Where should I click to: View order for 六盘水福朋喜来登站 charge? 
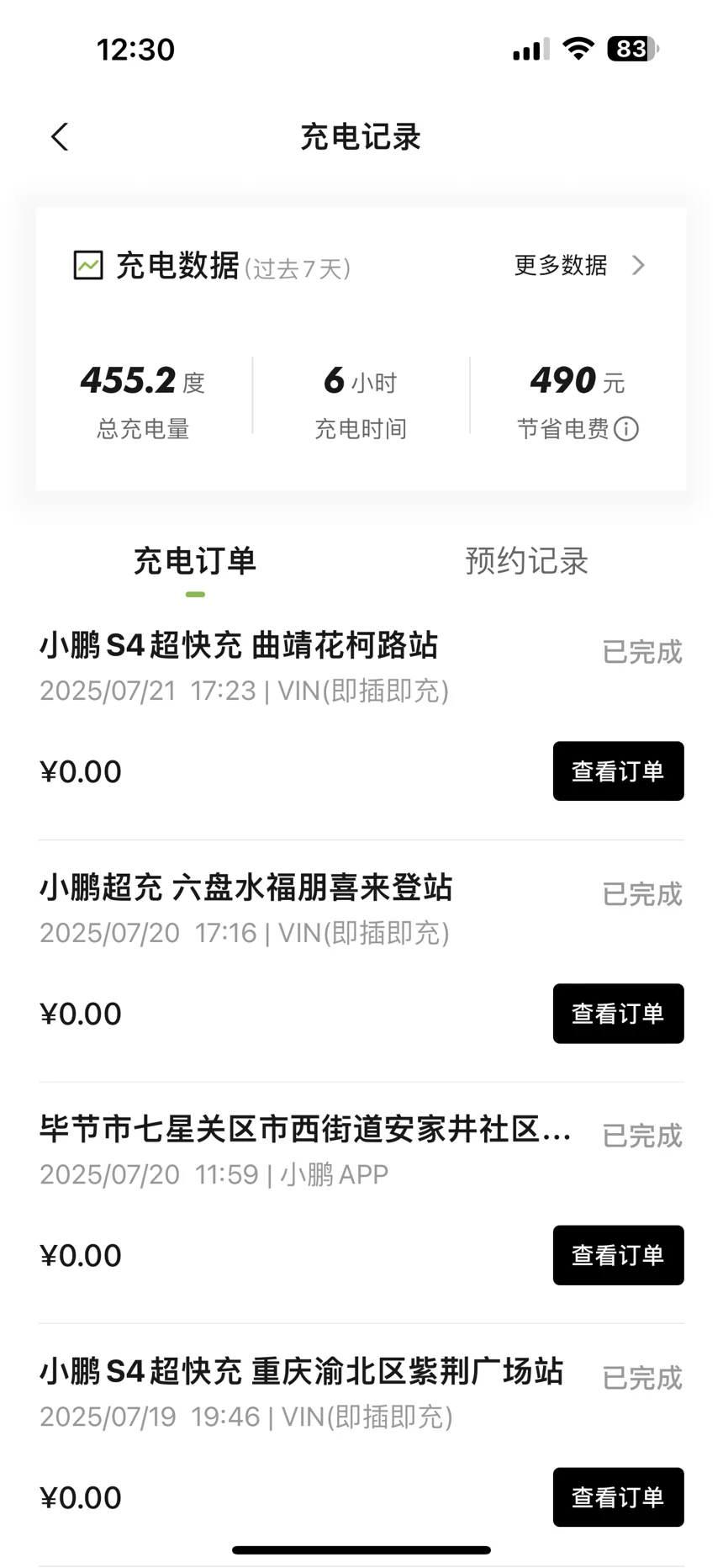click(x=618, y=1014)
